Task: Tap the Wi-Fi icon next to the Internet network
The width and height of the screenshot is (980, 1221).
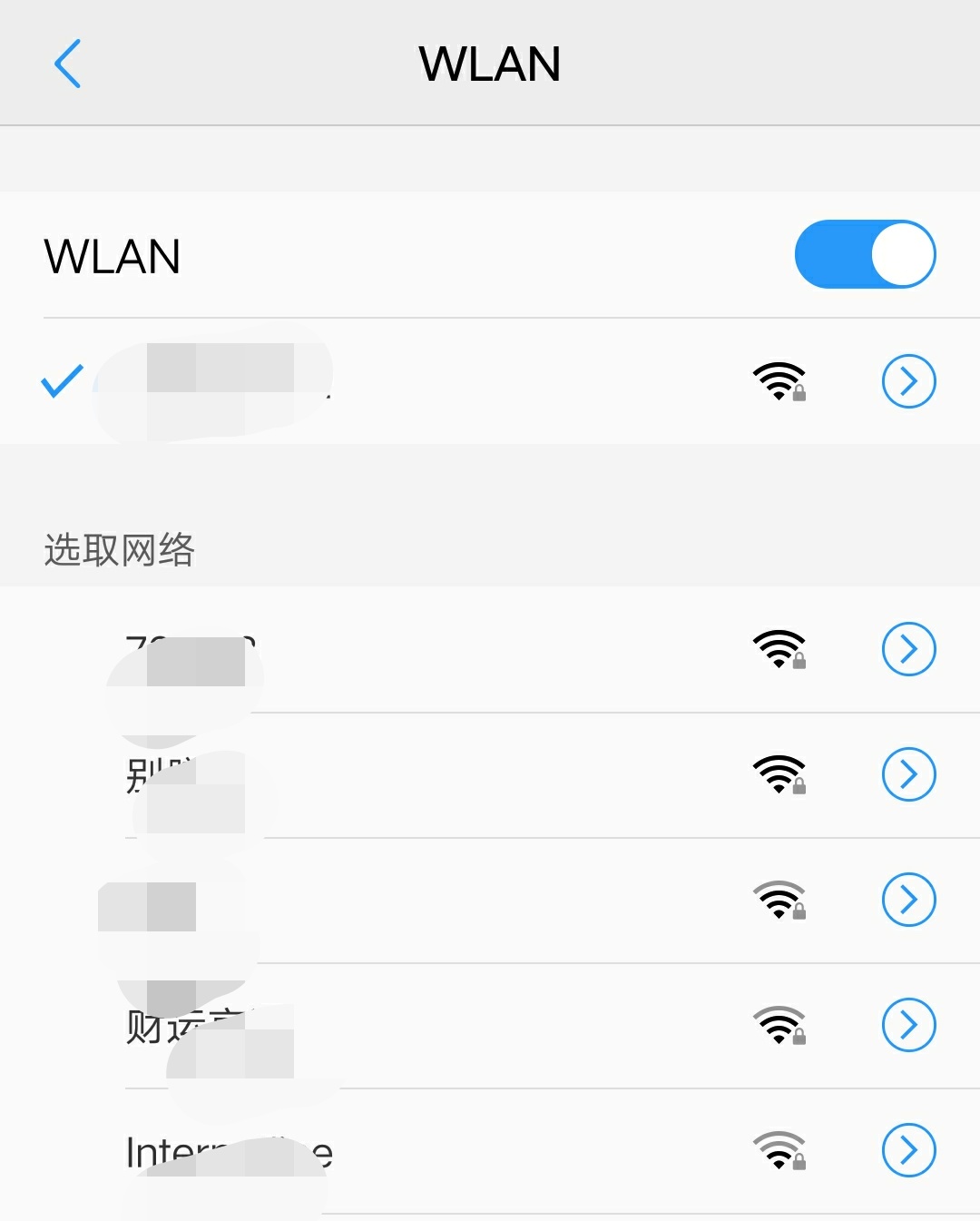Action: pos(778,1151)
